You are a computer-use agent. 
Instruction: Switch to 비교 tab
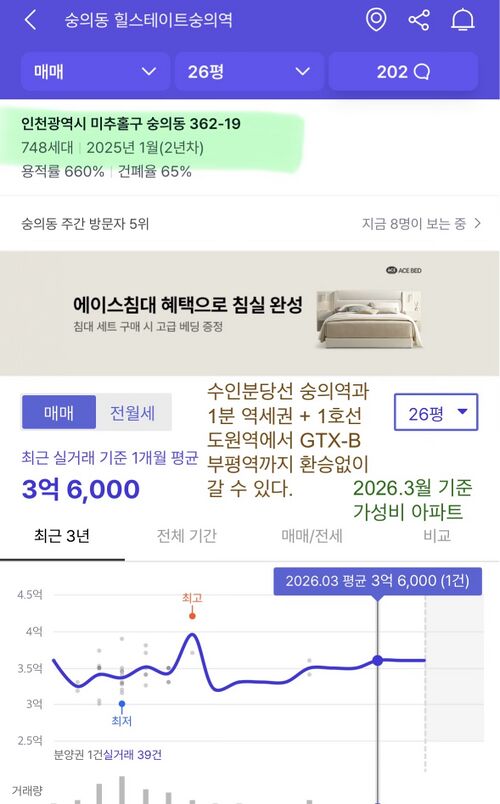click(437, 536)
